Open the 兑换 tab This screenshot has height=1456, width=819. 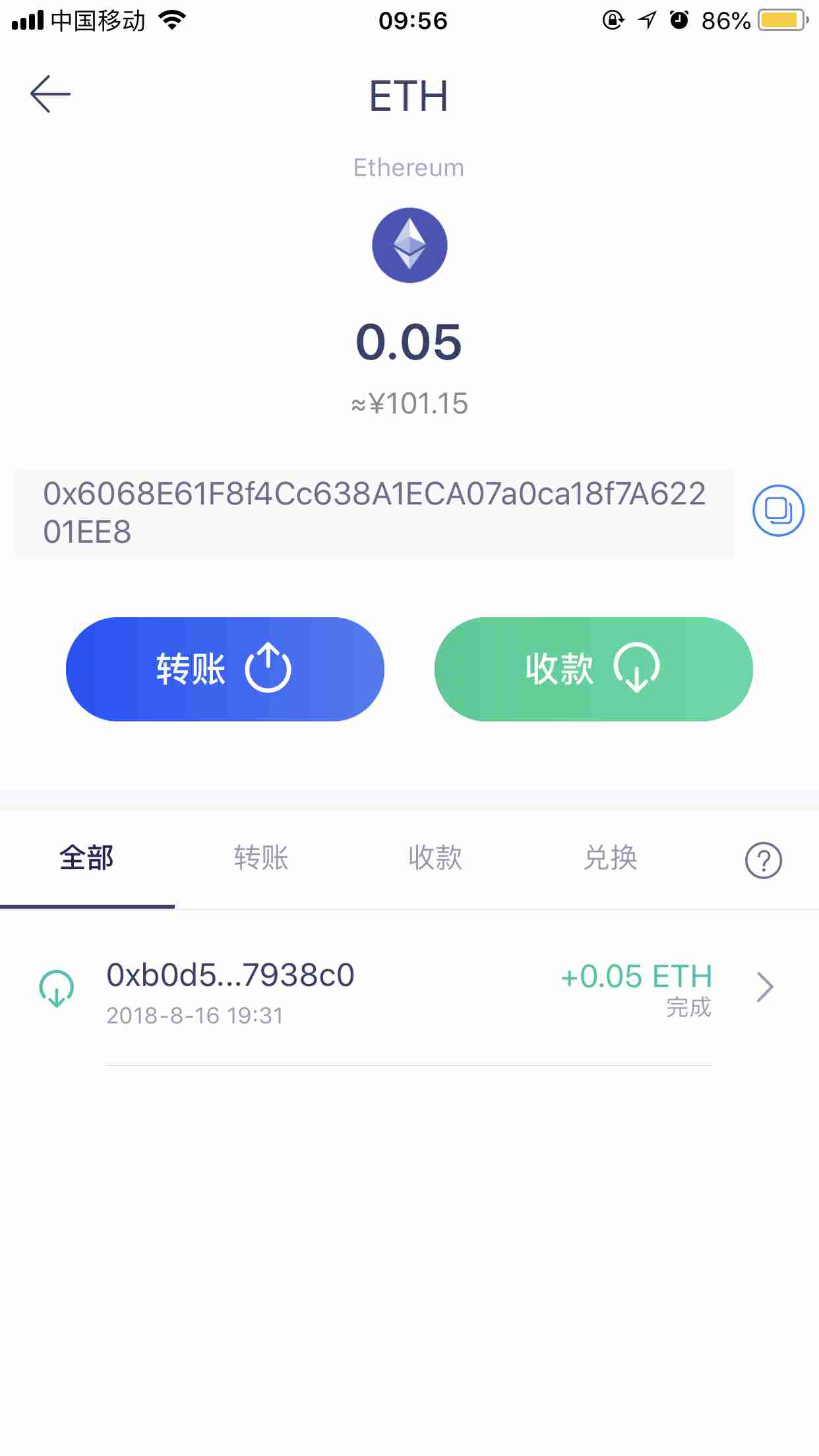610,857
